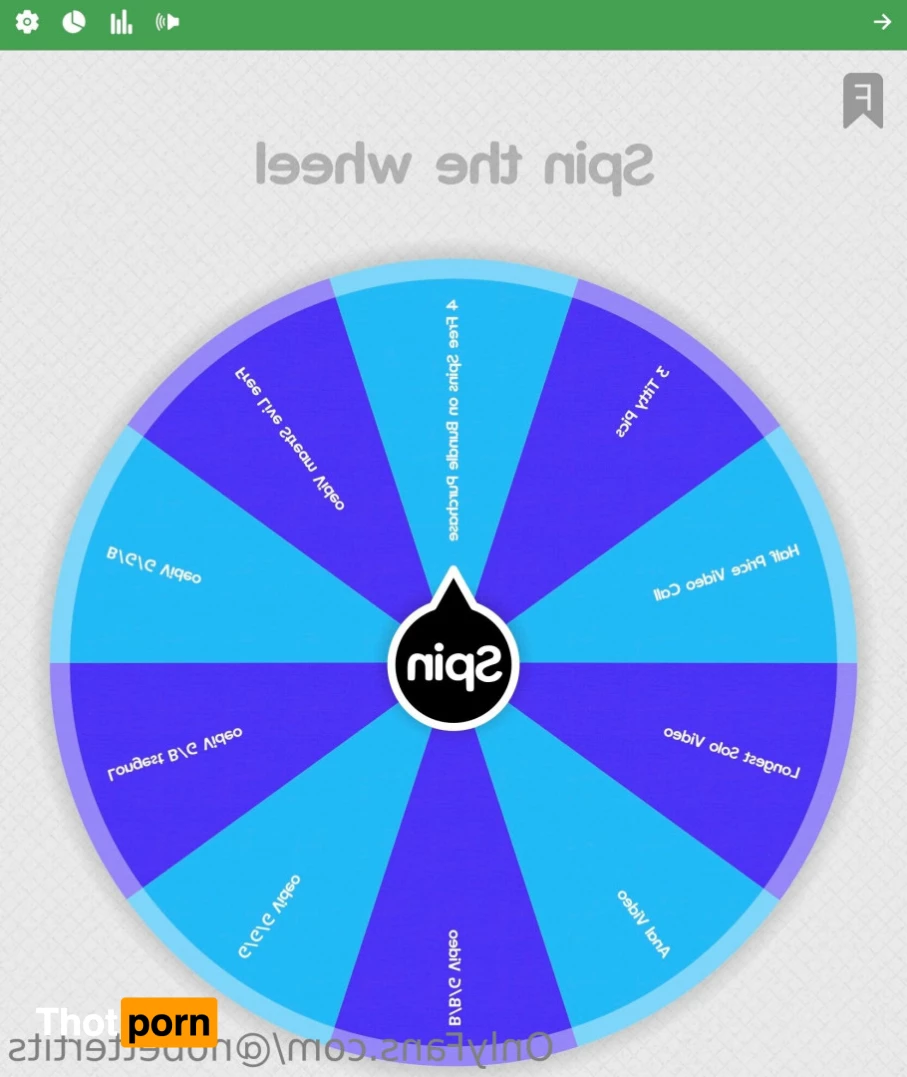Tap the grey bookmark icon
Screen dimensions: 907x1077
coord(862,100)
